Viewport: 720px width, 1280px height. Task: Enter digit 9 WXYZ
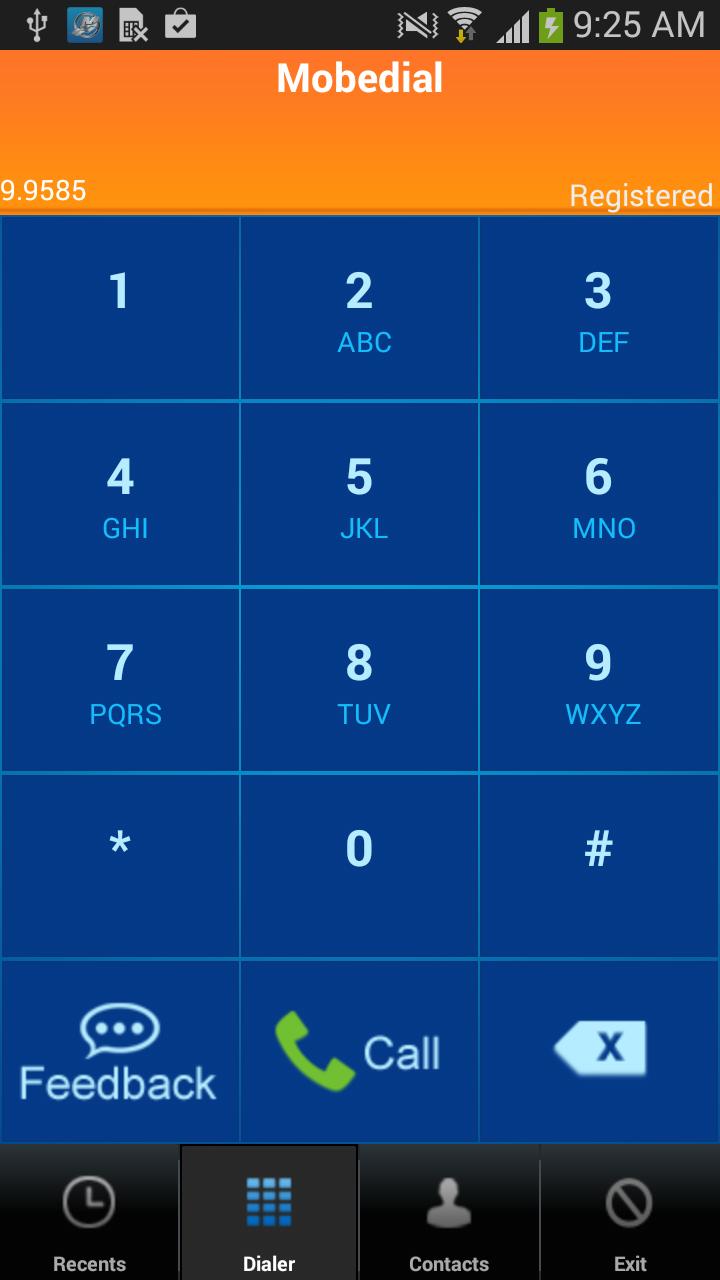pos(600,680)
